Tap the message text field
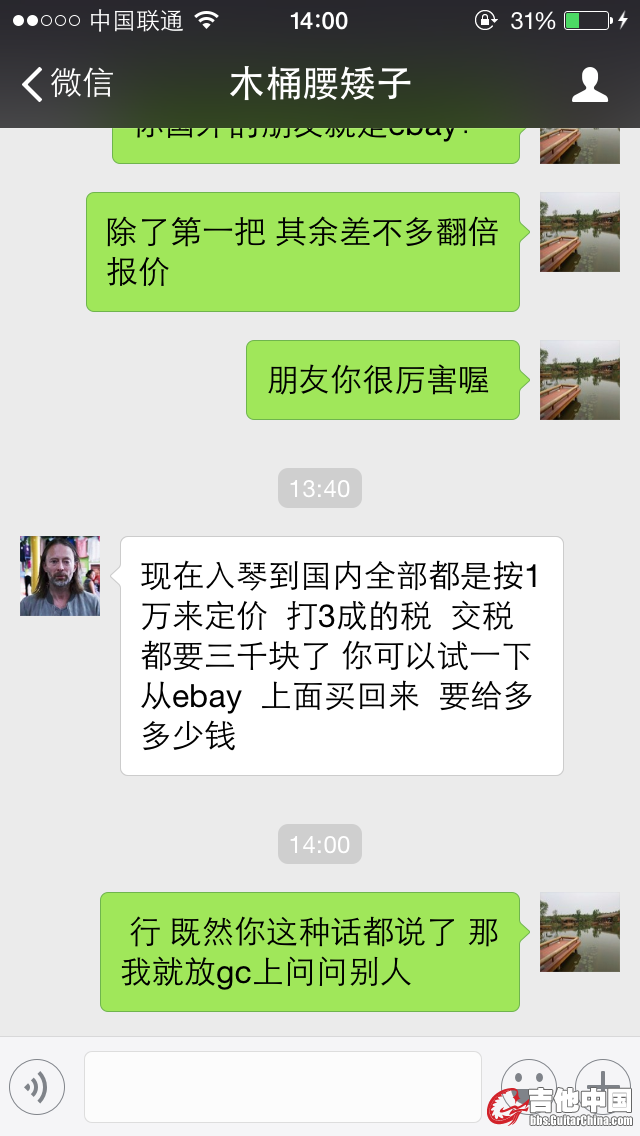640x1136 pixels. coord(282,1087)
